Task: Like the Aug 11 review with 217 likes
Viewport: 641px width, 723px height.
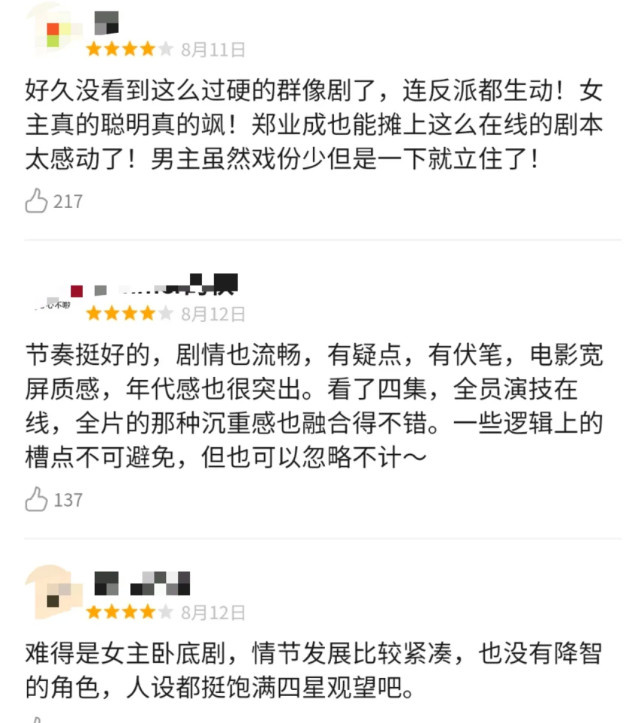Action: (37, 201)
